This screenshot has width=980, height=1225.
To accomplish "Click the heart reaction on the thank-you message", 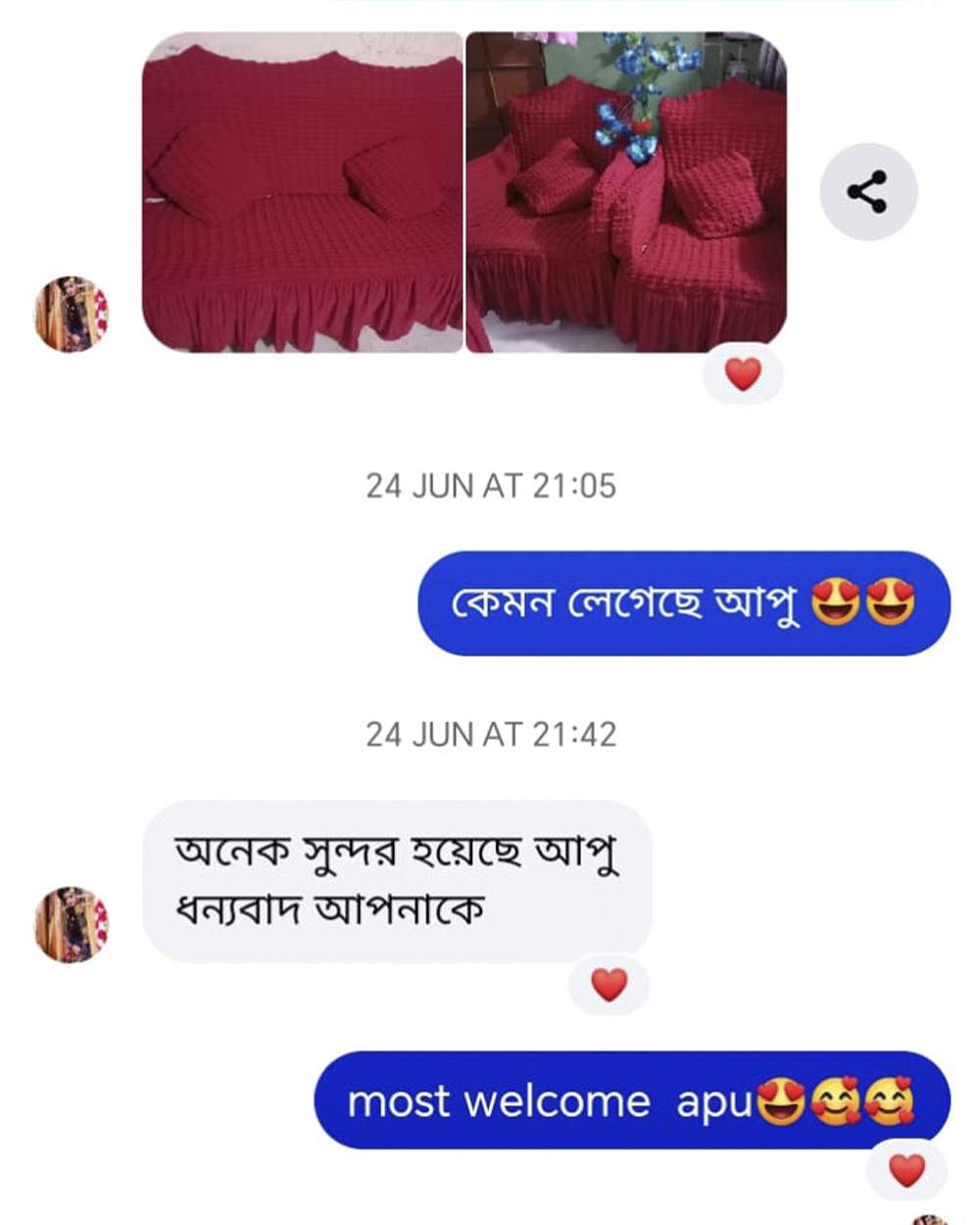I will [x=608, y=984].
